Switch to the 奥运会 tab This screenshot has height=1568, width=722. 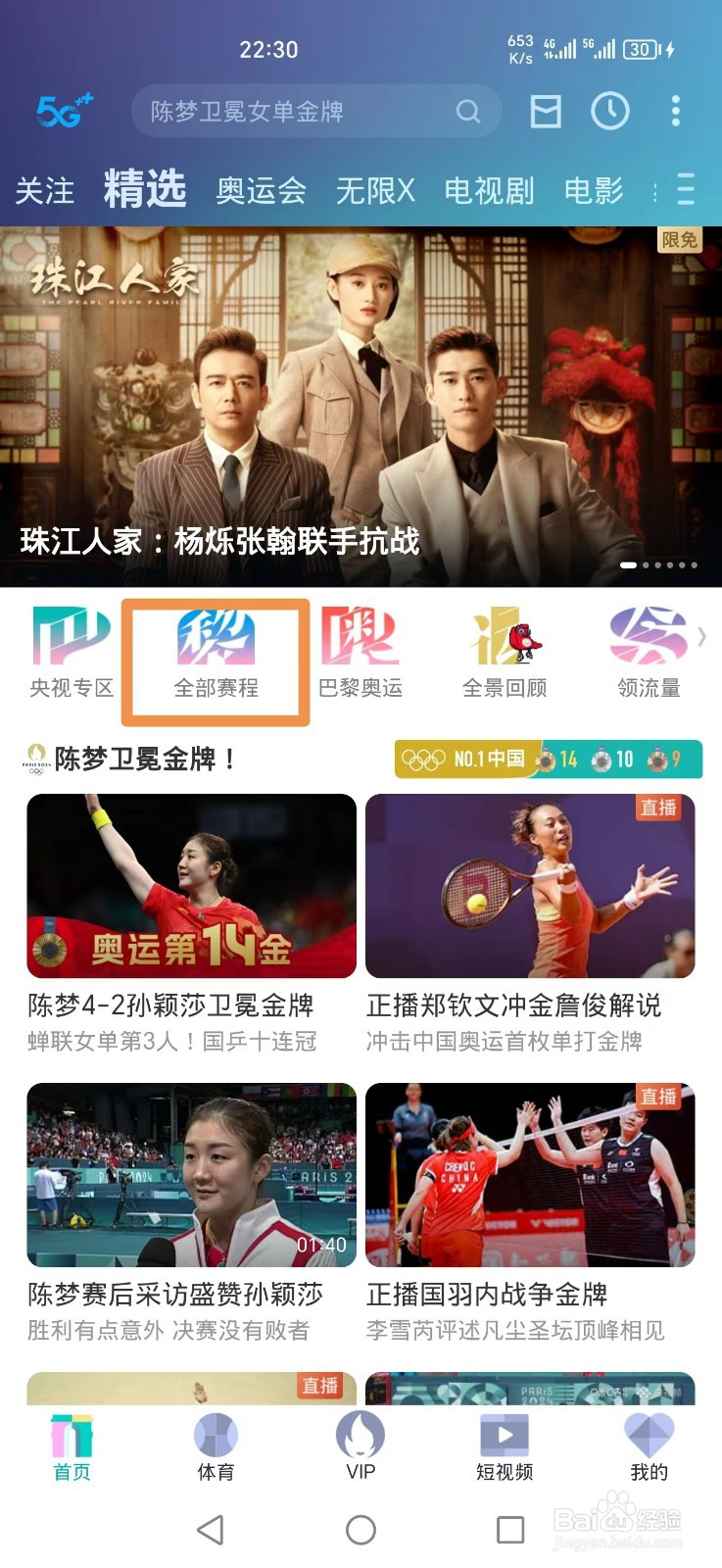261,190
